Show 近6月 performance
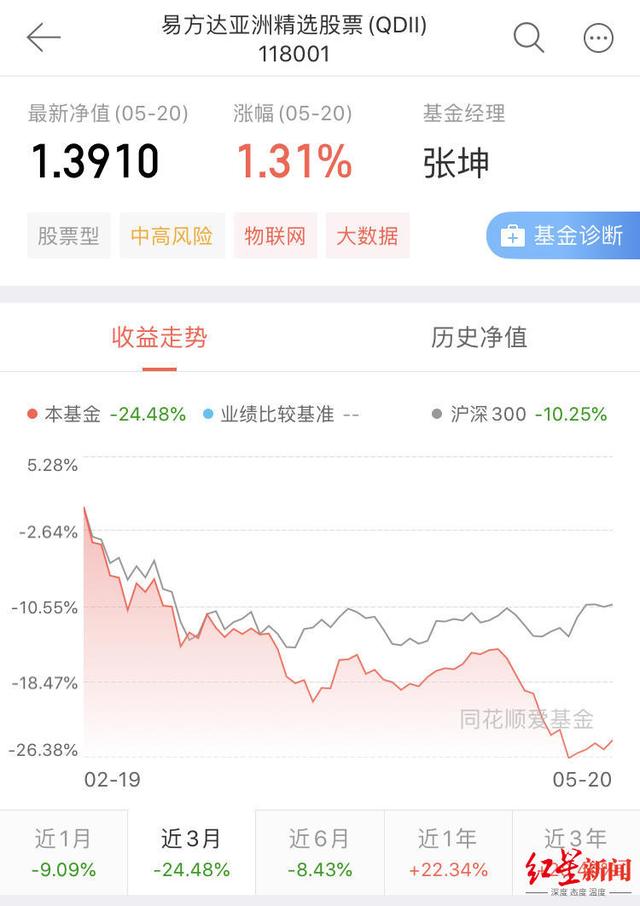 [x=319, y=852]
